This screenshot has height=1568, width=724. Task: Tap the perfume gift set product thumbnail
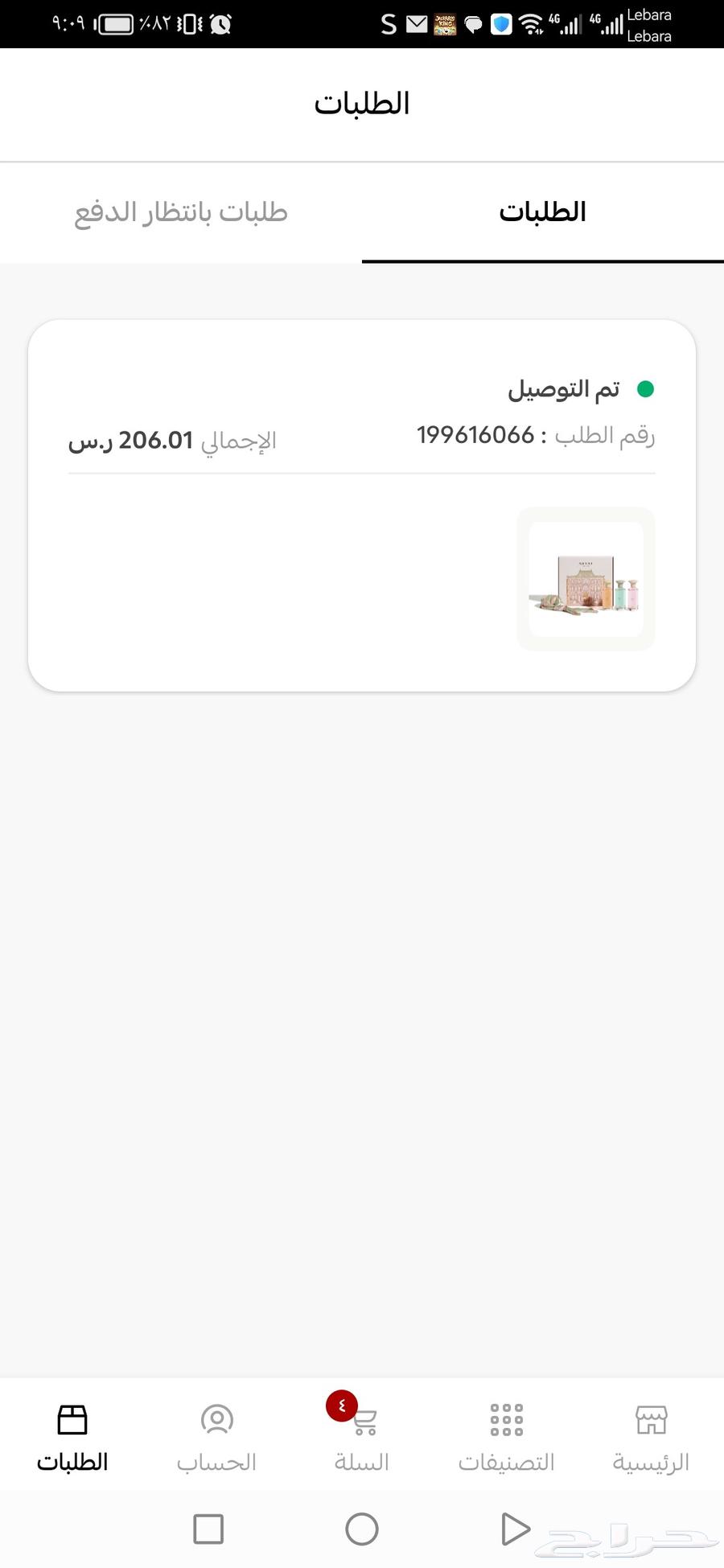(x=586, y=579)
